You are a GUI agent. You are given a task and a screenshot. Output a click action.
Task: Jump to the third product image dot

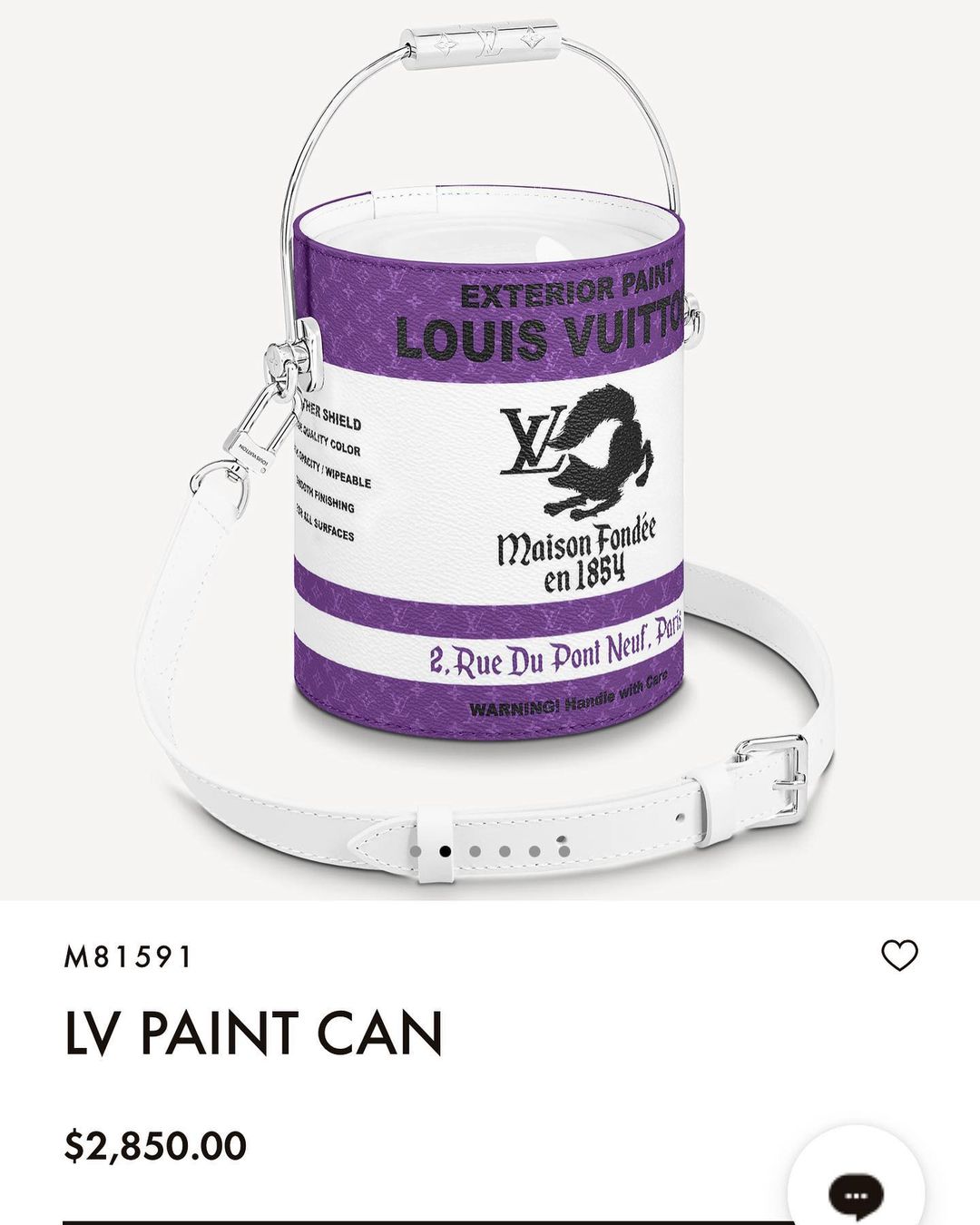click(x=475, y=851)
